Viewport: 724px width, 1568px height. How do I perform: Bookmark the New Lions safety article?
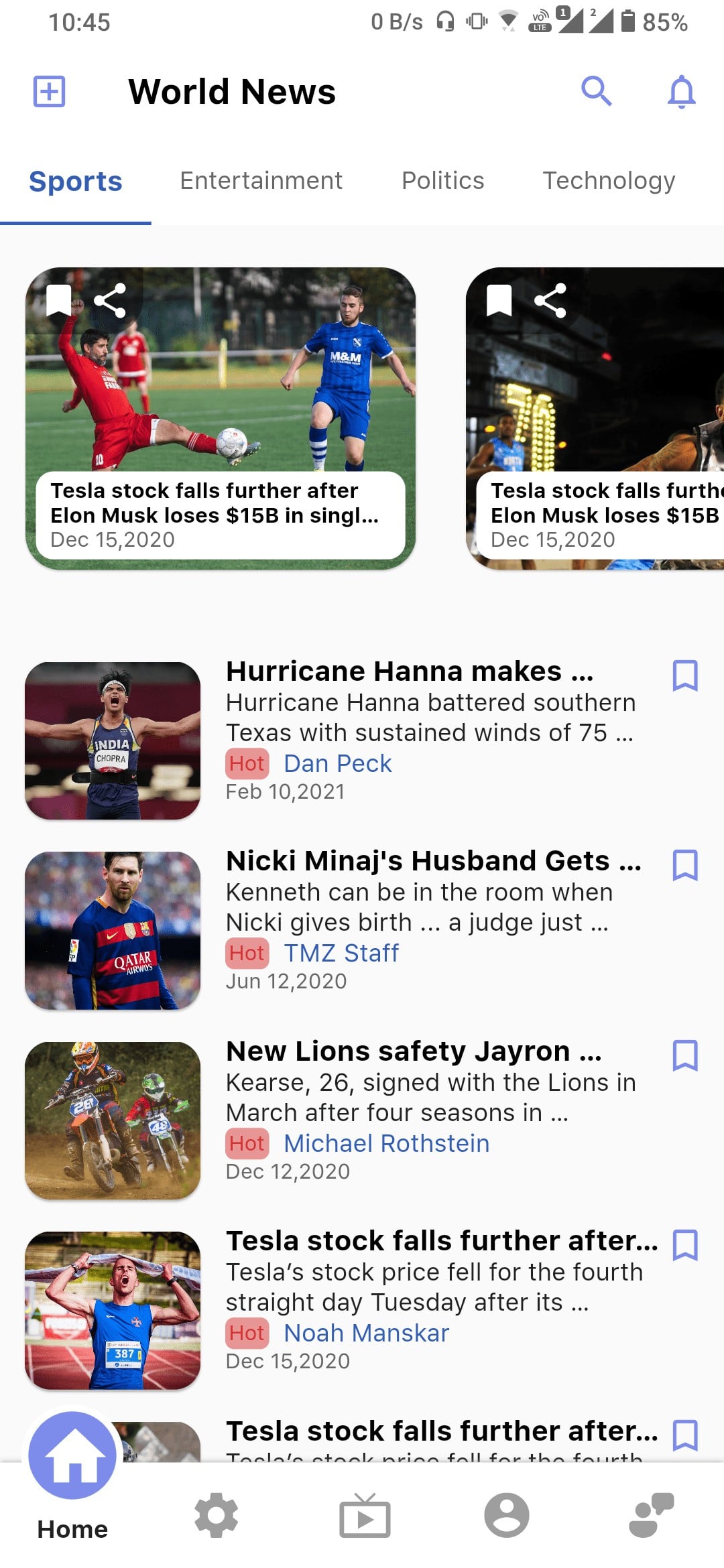pos(684,1055)
